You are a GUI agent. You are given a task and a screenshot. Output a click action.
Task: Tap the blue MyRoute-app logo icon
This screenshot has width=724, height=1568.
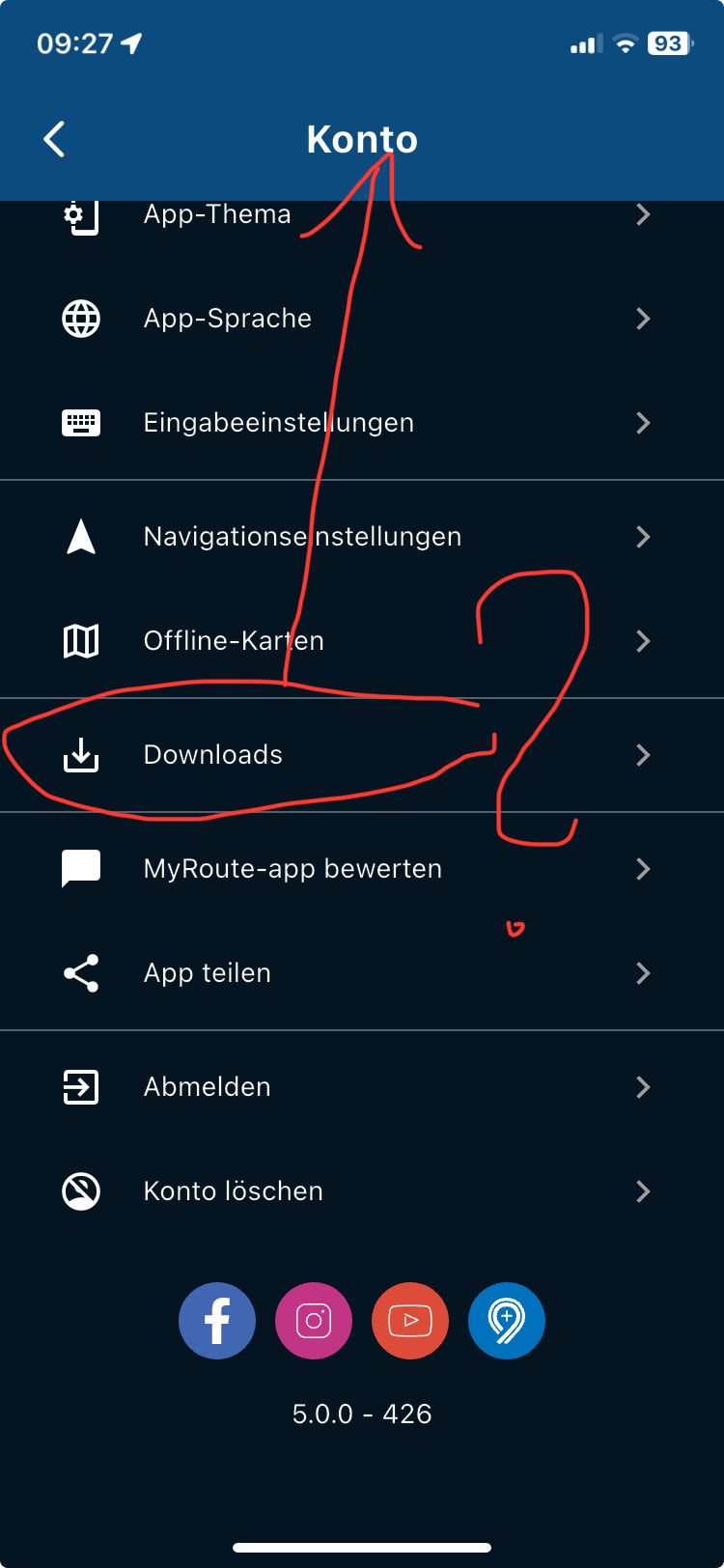[507, 1321]
